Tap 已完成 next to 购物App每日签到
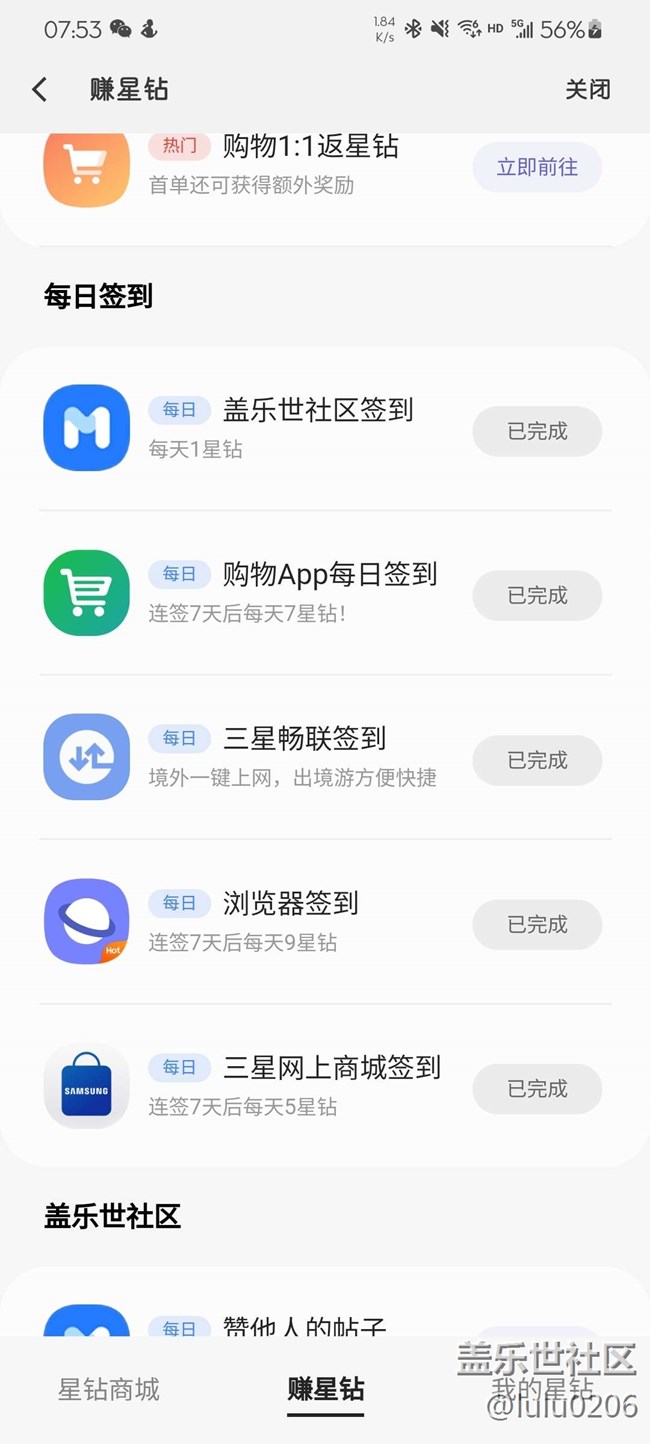Image resolution: width=650 pixels, height=1444 pixels. 537,596
